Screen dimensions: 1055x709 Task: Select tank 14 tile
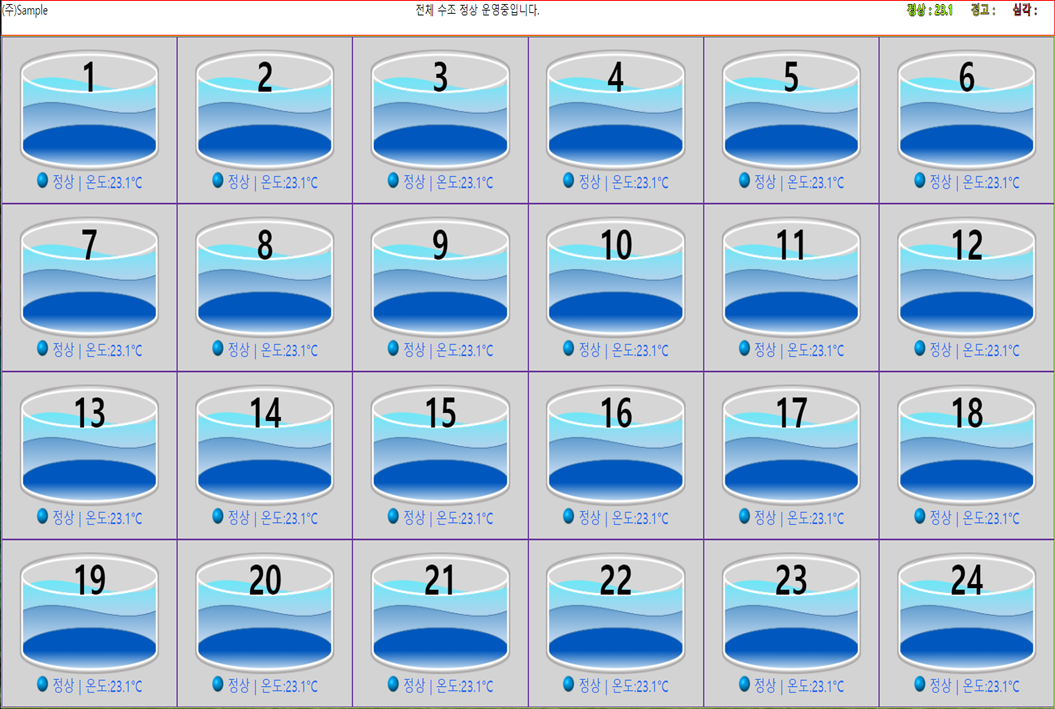click(x=265, y=446)
